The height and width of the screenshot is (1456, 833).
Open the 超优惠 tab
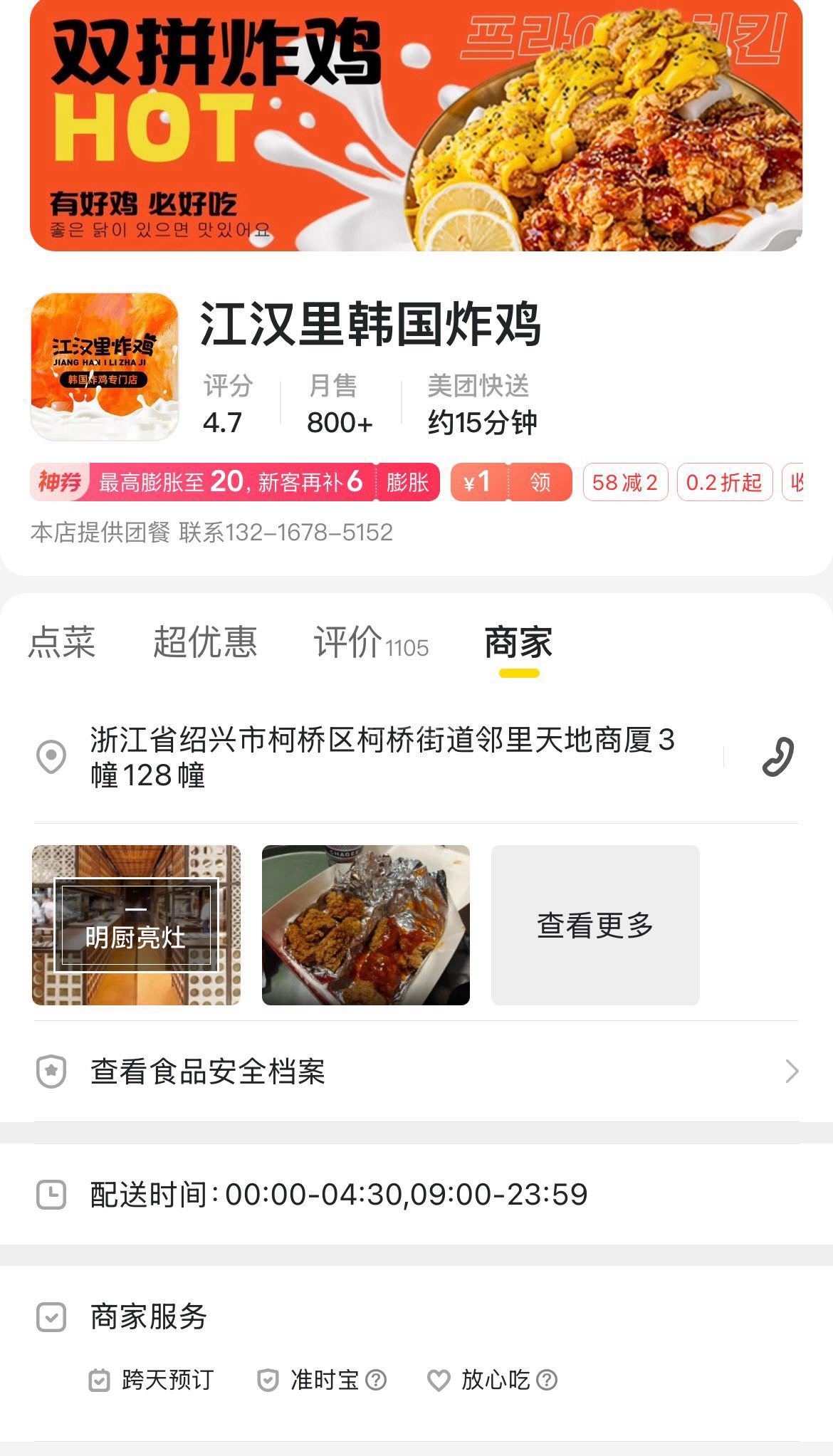click(x=205, y=642)
